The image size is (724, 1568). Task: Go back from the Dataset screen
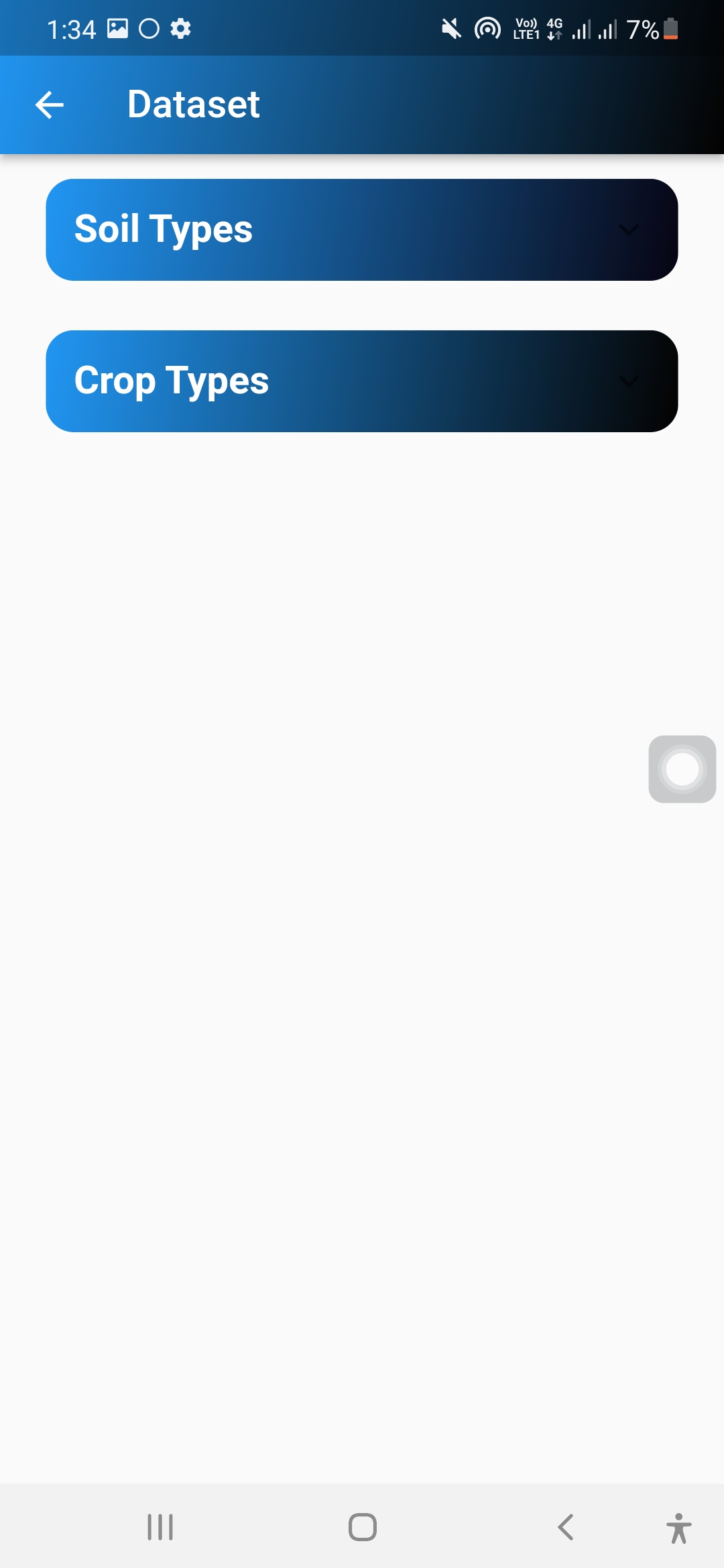[50, 105]
